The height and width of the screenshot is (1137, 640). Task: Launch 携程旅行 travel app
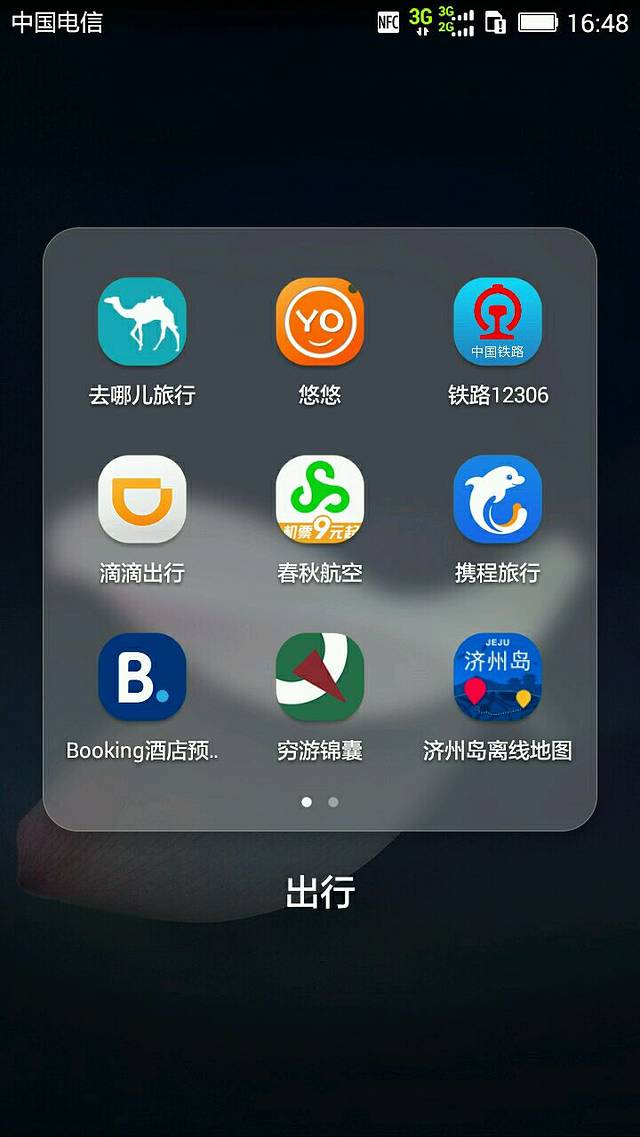[x=498, y=500]
